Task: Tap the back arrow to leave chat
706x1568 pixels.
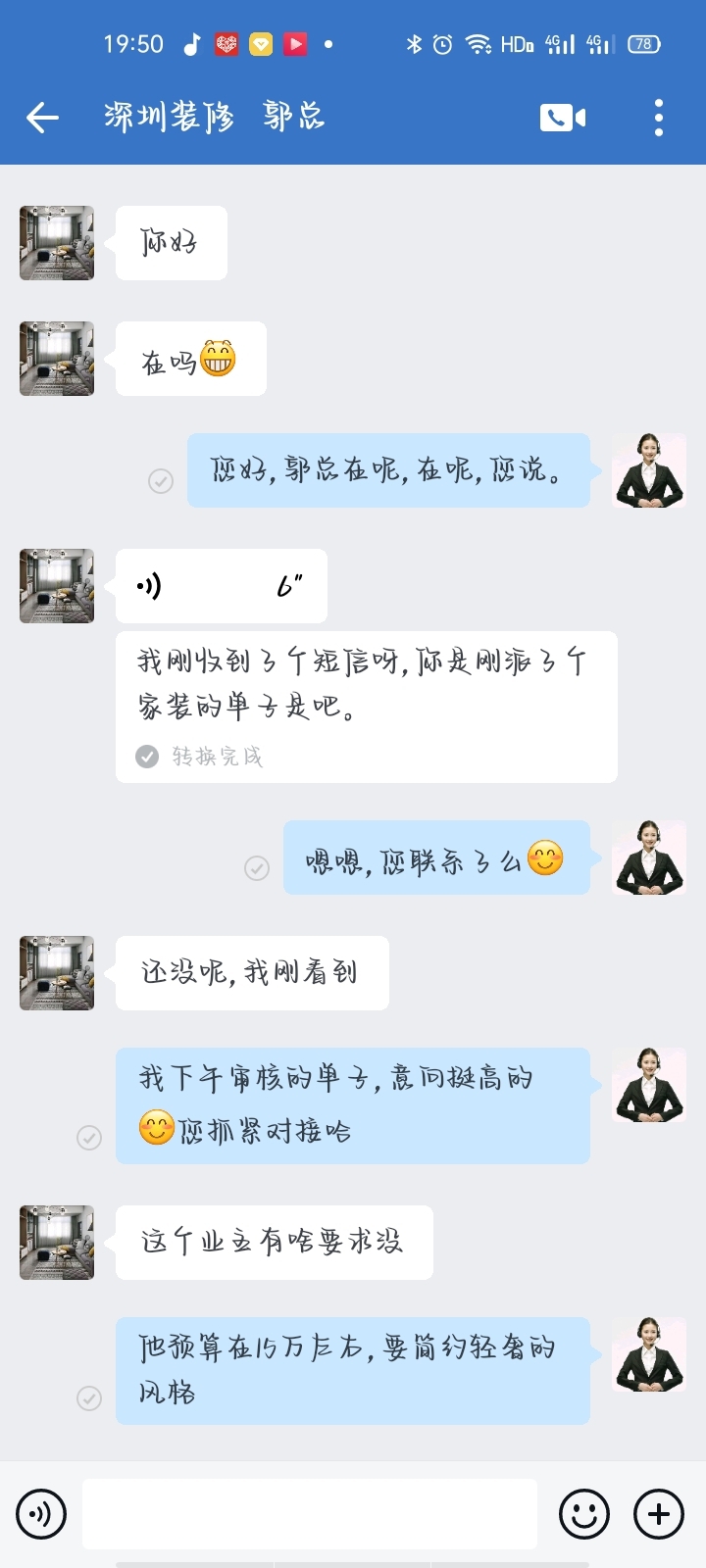Action: click(x=41, y=116)
